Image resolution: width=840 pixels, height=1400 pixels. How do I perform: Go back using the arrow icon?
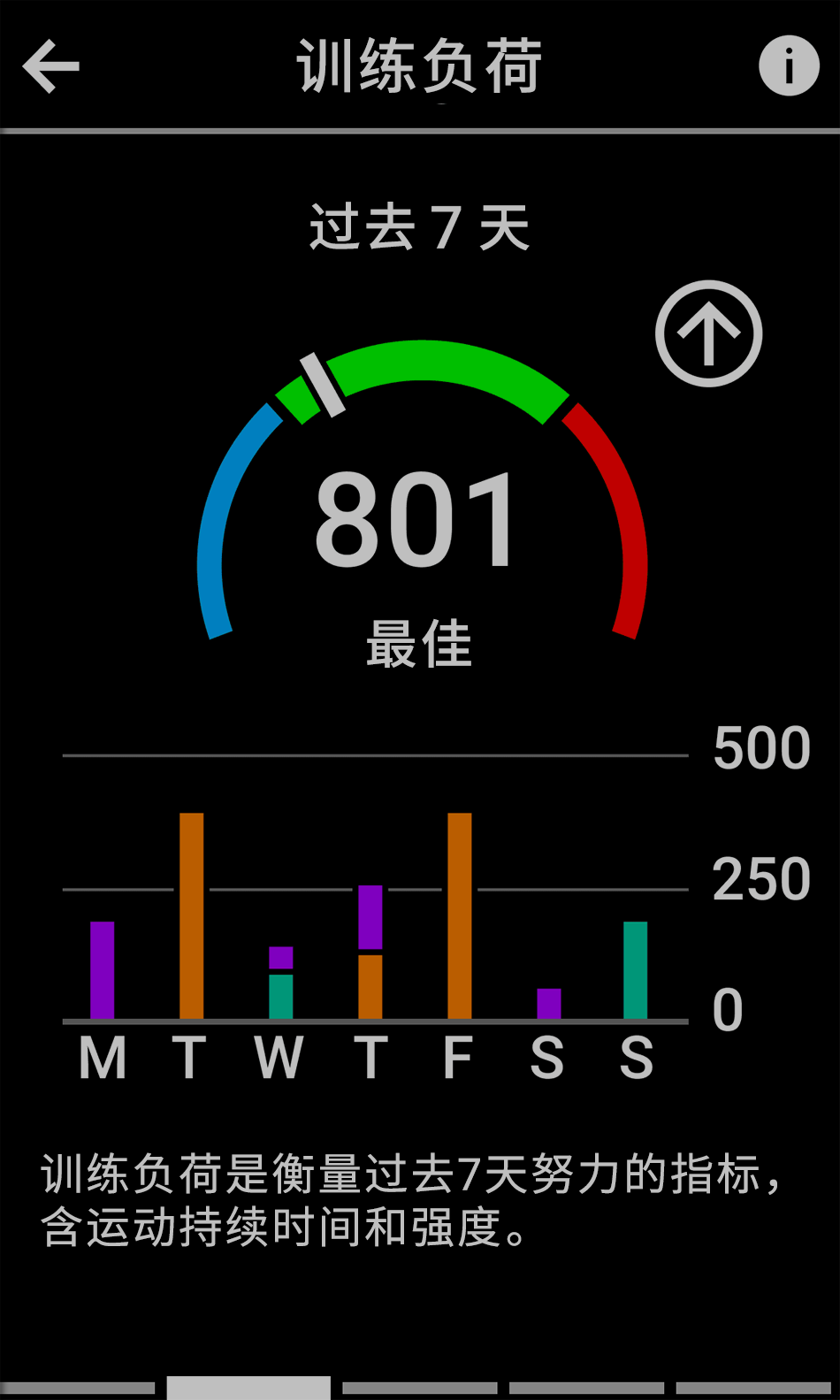pos(51,66)
